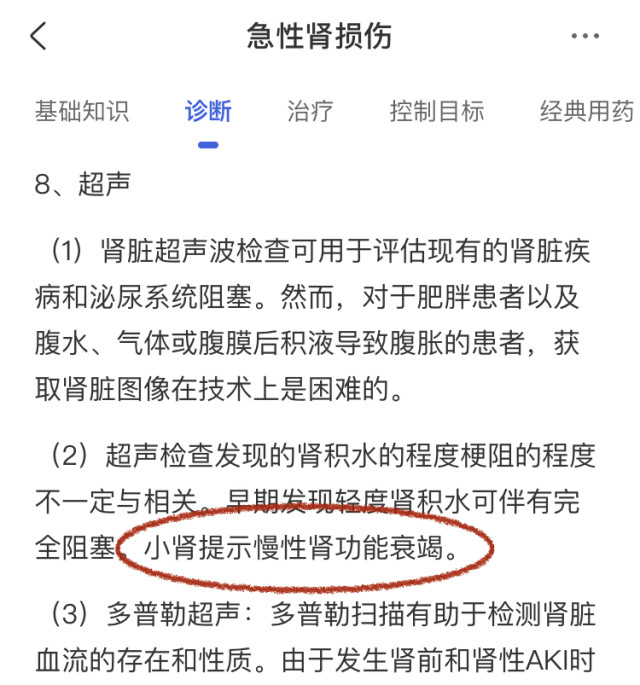The width and height of the screenshot is (640, 685).
Task: Open the 控制目标 tab
Action: point(437,111)
